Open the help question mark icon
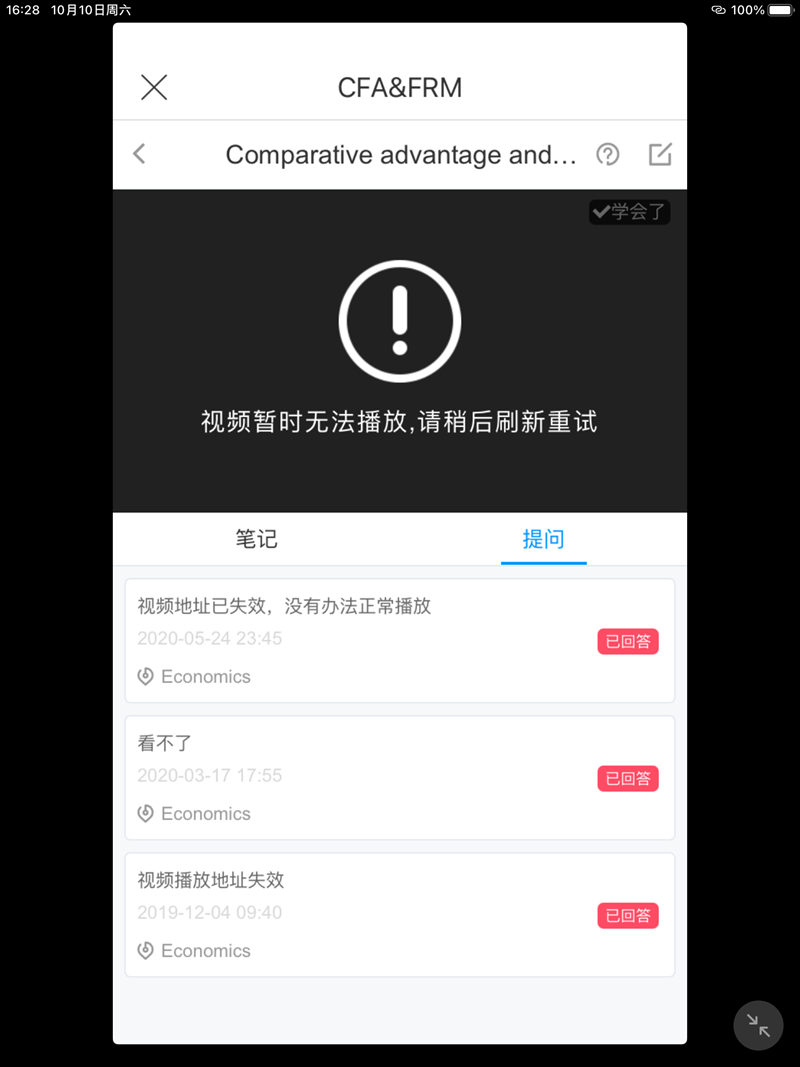 608,154
